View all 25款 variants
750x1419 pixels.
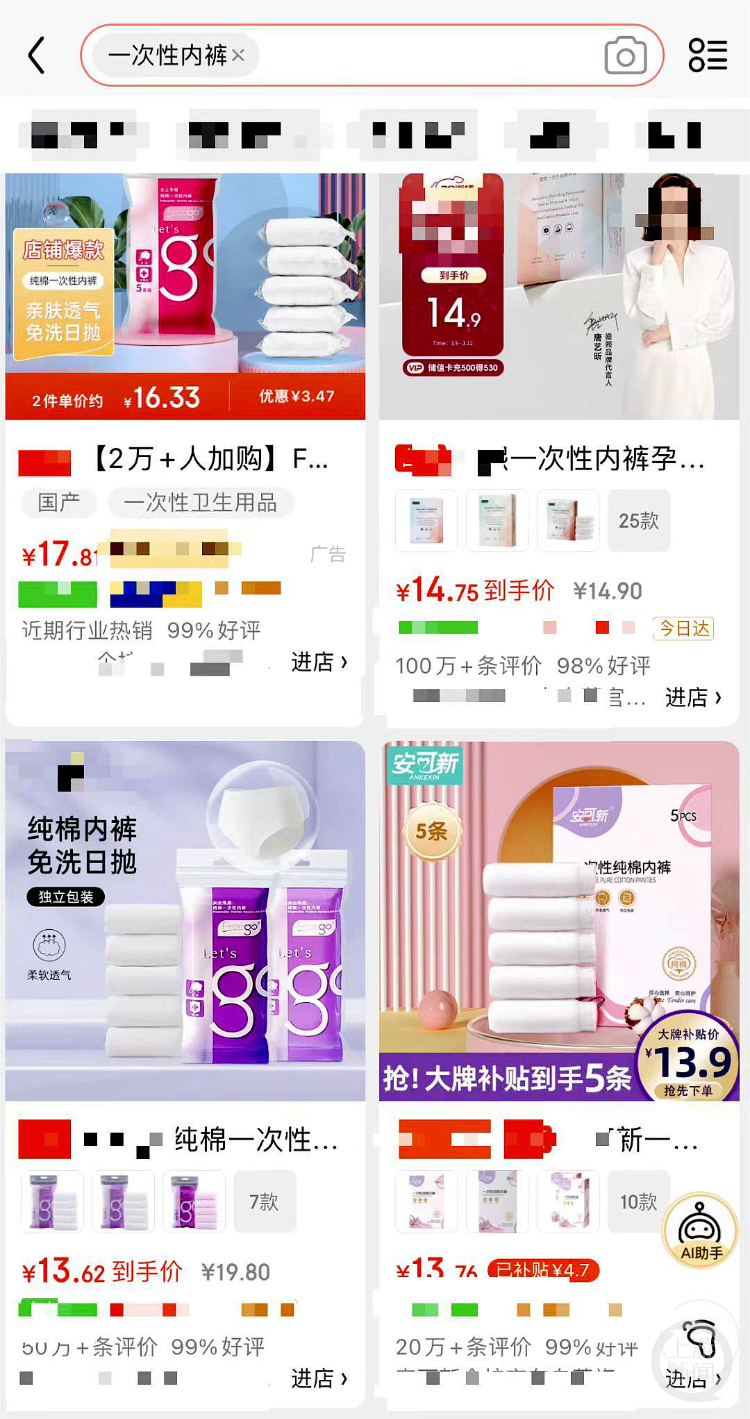[638, 521]
